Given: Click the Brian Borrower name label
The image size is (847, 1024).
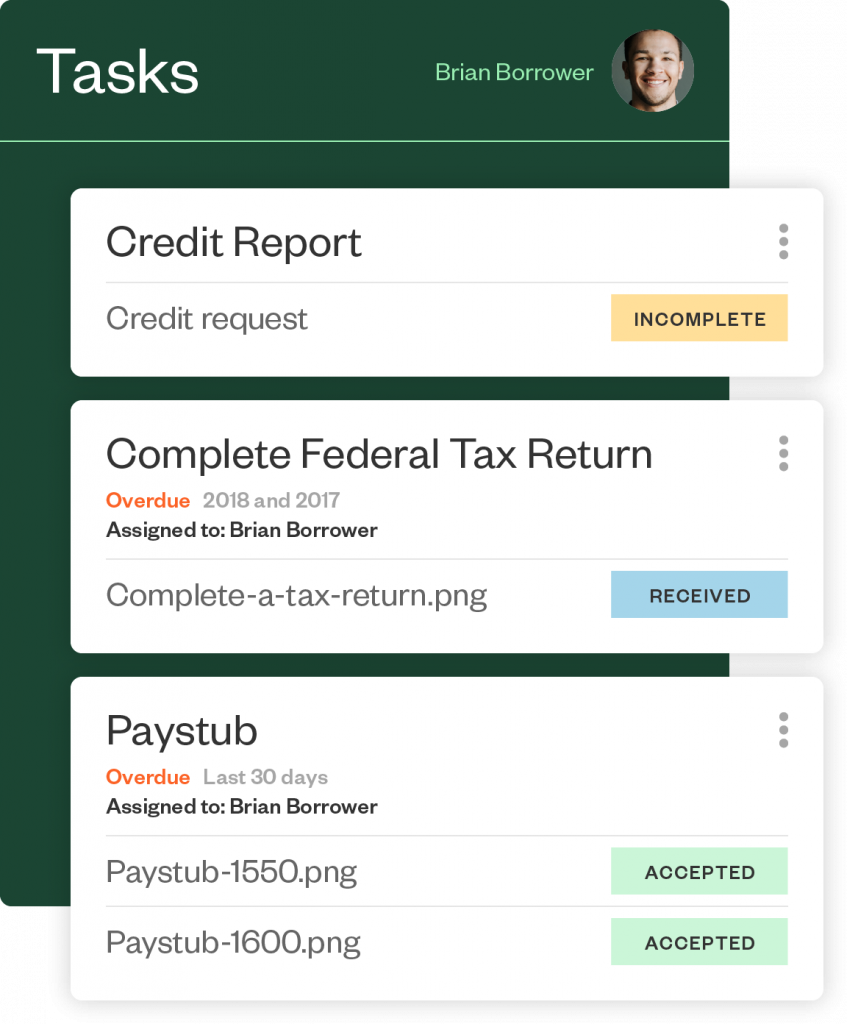Looking at the screenshot, I should click(x=514, y=71).
